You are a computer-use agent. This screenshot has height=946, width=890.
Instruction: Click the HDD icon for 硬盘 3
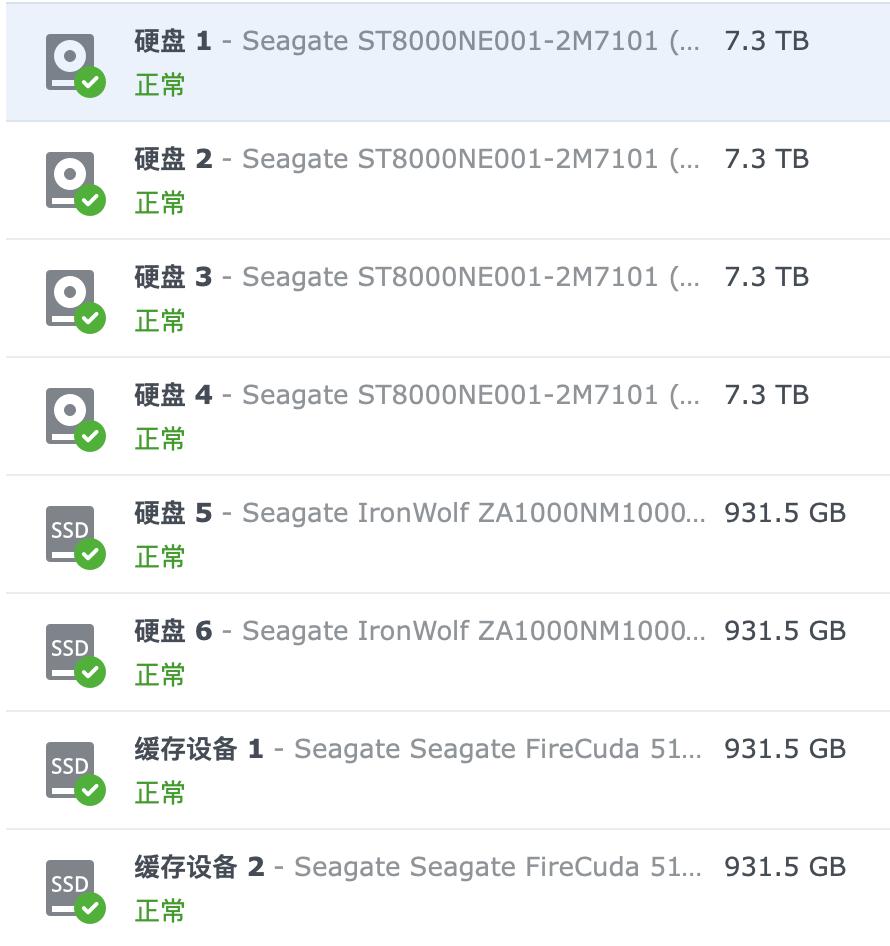69,296
